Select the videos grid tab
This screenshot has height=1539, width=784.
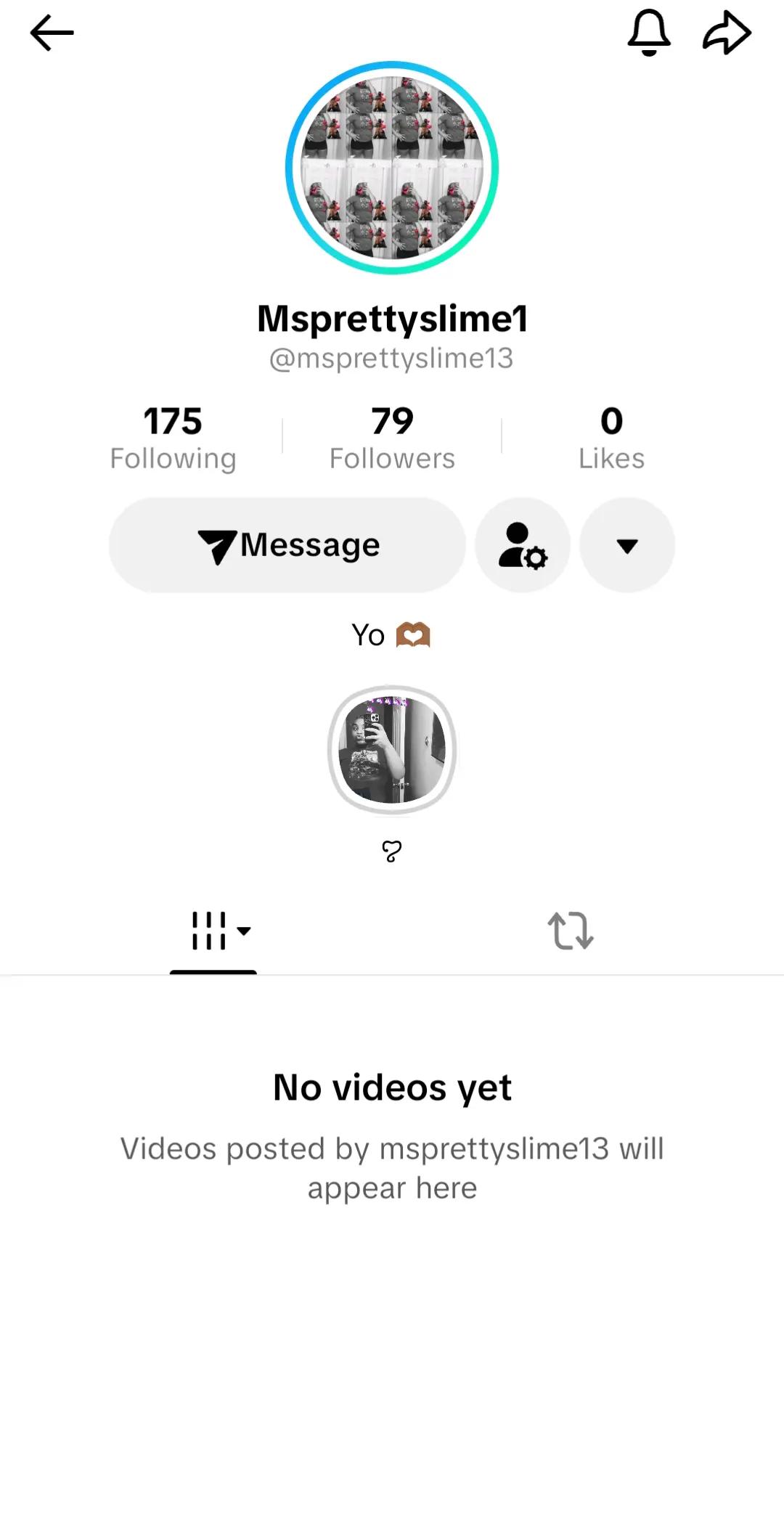pyautogui.click(x=213, y=931)
